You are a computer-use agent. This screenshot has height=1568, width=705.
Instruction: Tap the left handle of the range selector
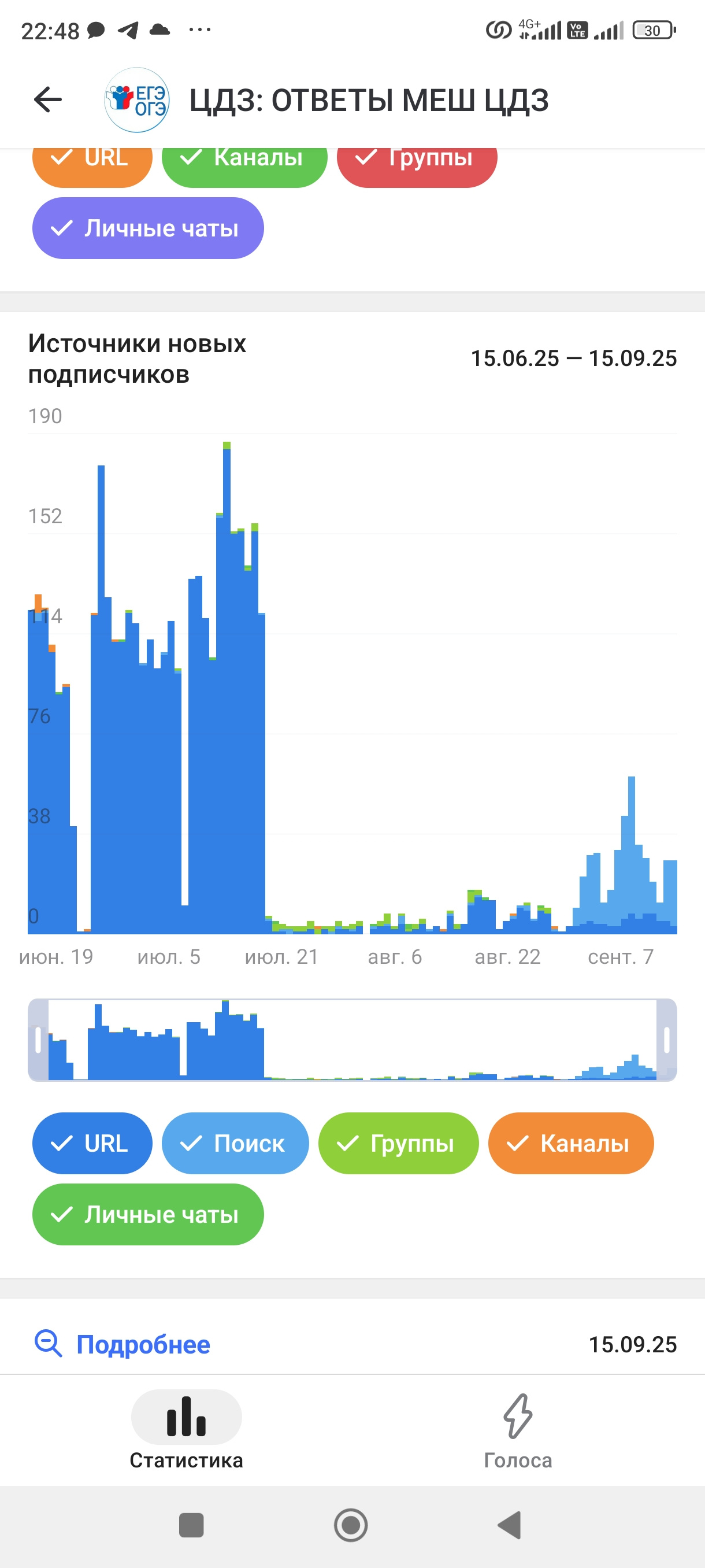point(38,1040)
